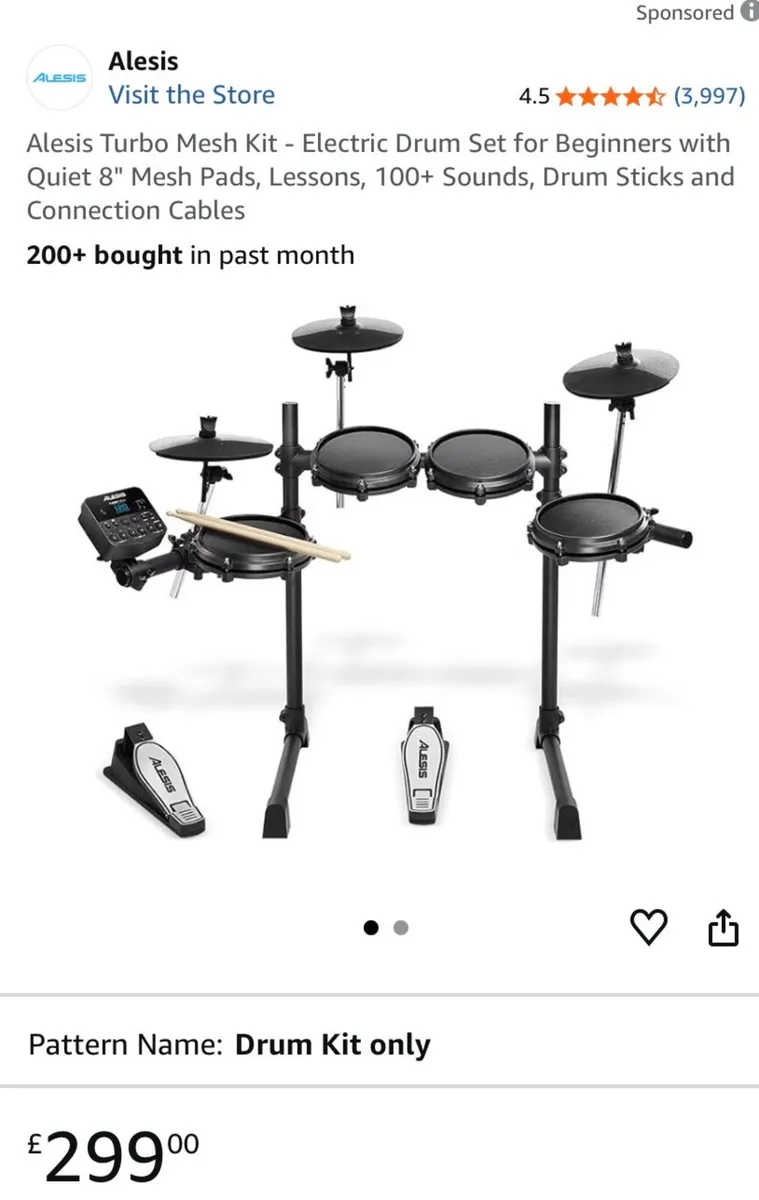Toggle the wishlist heart for this drum kit
The image size is (759, 1200).
651,927
